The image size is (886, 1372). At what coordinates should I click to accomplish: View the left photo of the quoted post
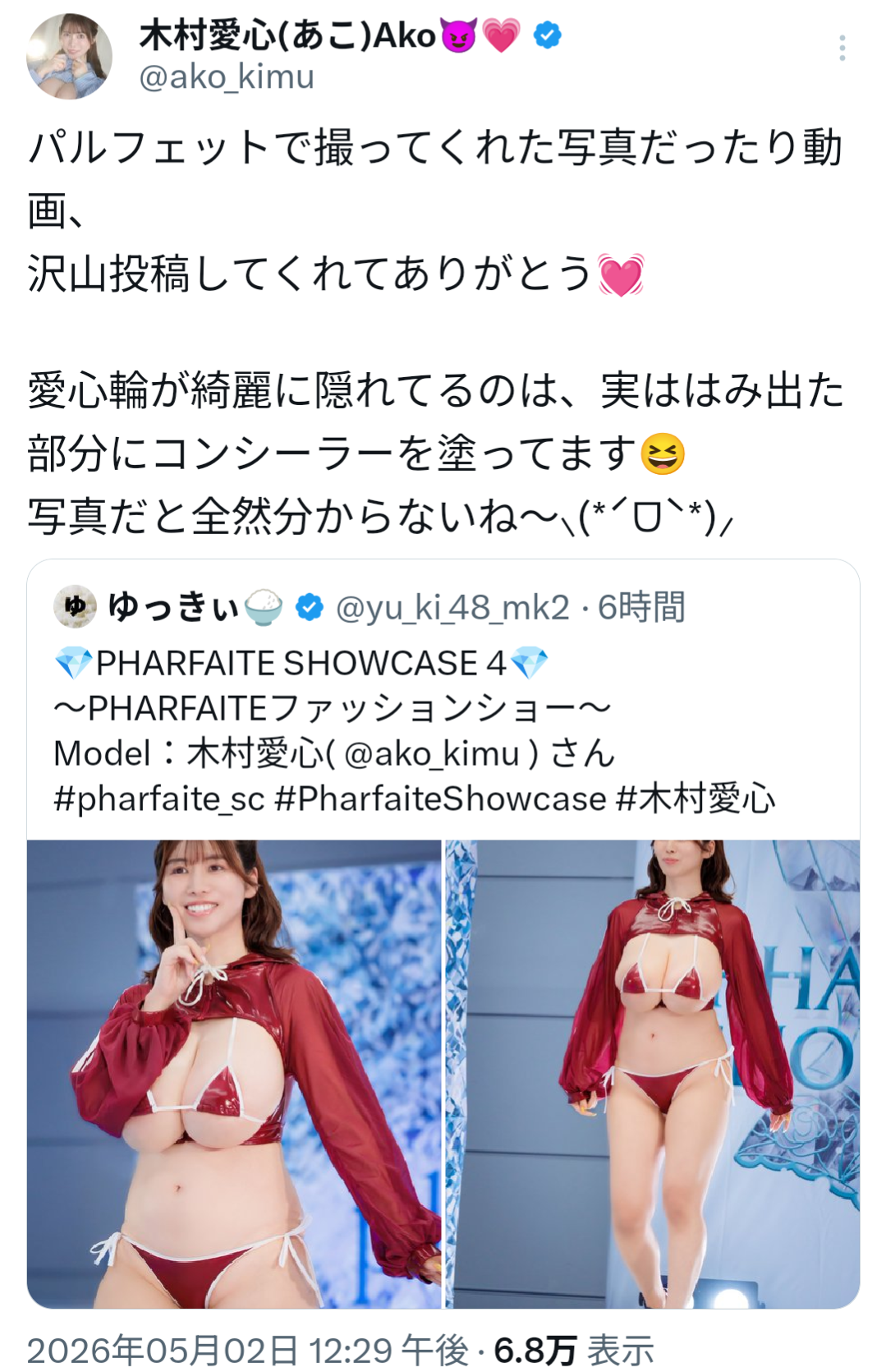[x=234, y=1074]
